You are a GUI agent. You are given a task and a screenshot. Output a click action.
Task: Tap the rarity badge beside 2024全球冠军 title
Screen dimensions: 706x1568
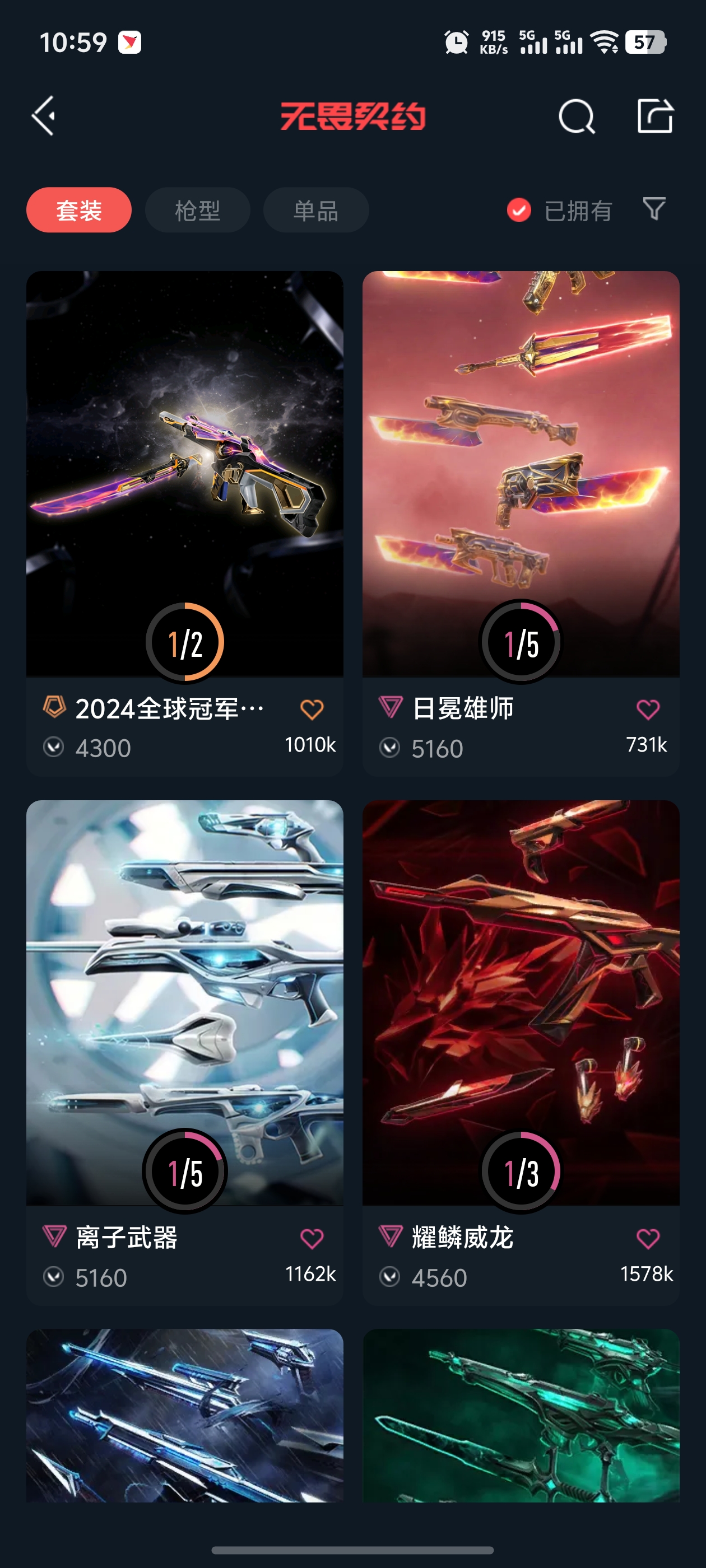pyautogui.click(x=54, y=708)
